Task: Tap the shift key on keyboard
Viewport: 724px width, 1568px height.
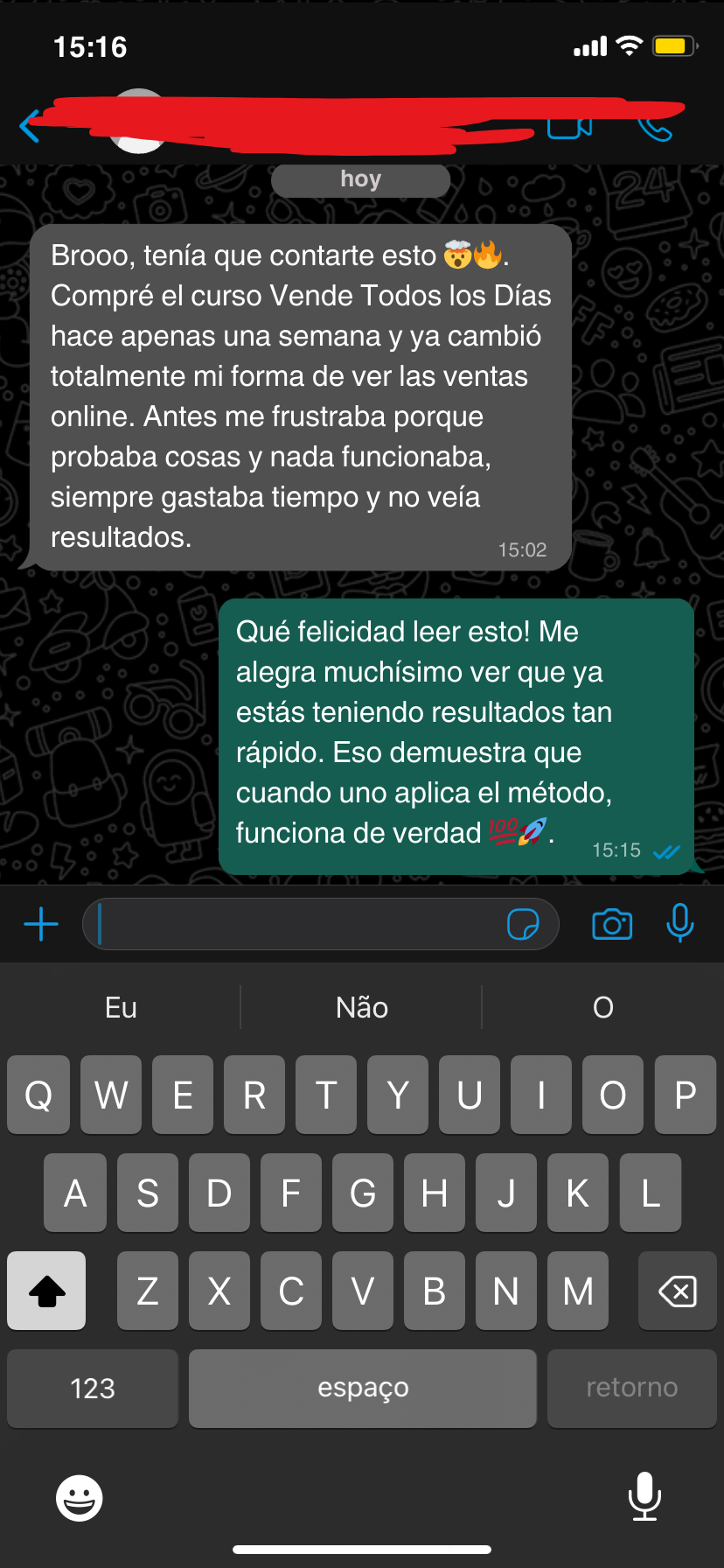Action: pyautogui.click(x=47, y=1291)
